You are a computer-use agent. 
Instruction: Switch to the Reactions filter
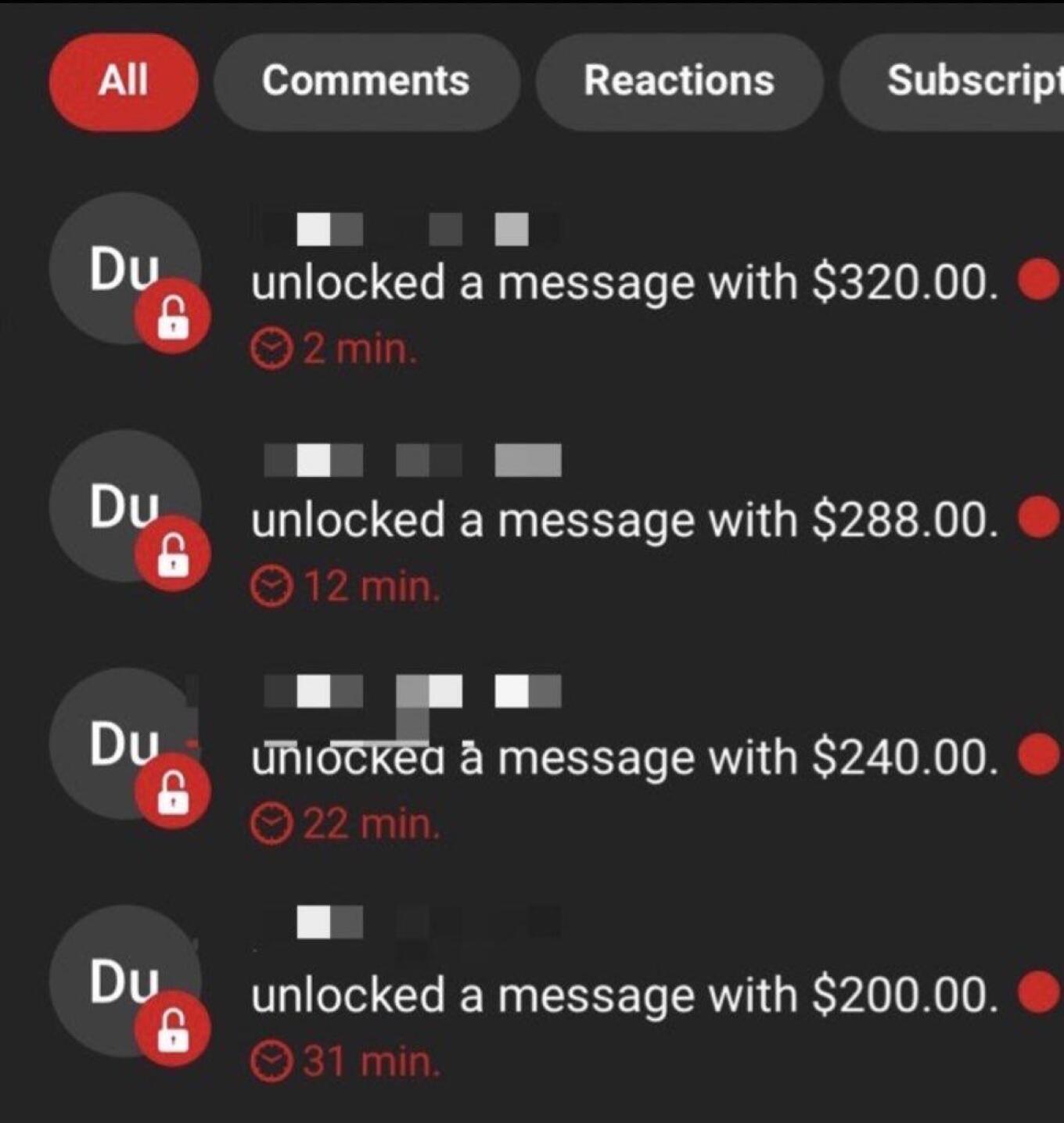click(x=678, y=81)
